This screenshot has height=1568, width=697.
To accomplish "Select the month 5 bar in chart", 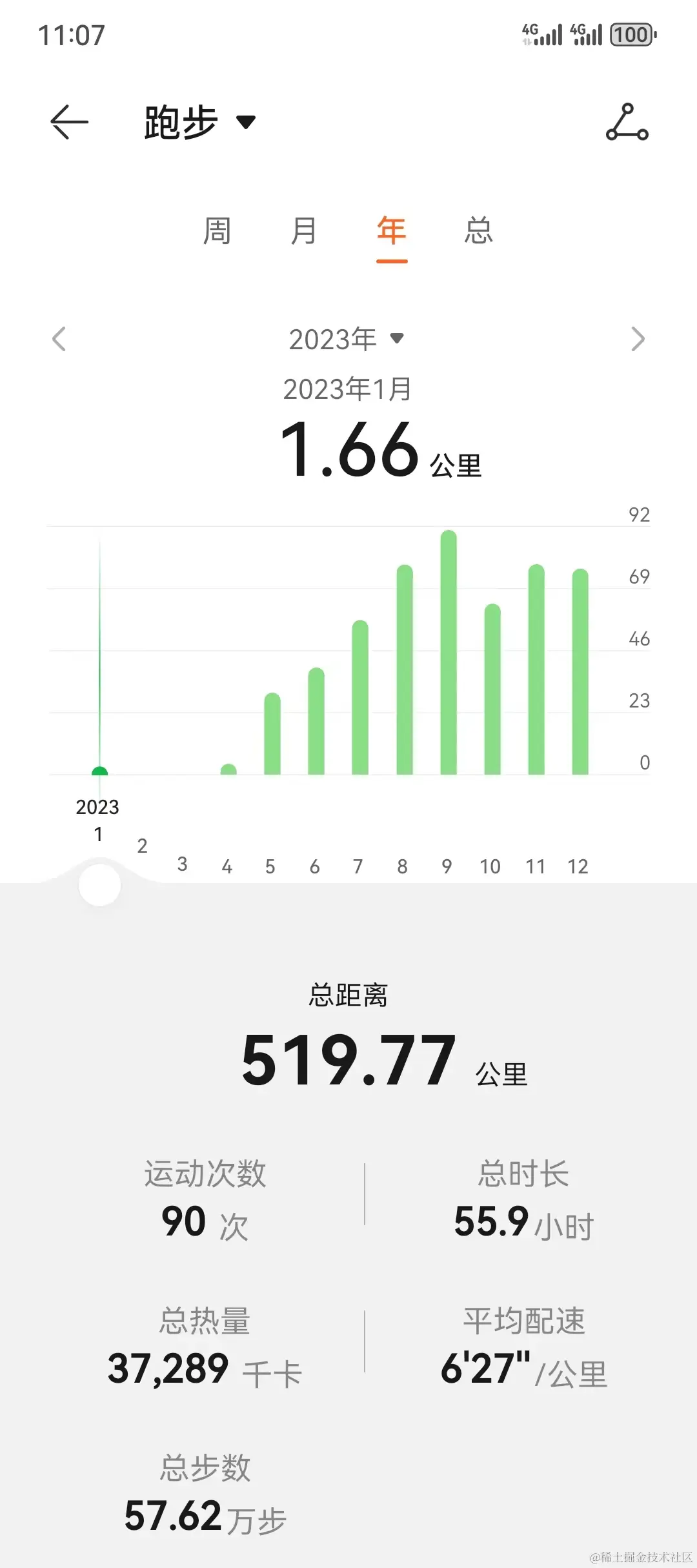I will click(272, 733).
